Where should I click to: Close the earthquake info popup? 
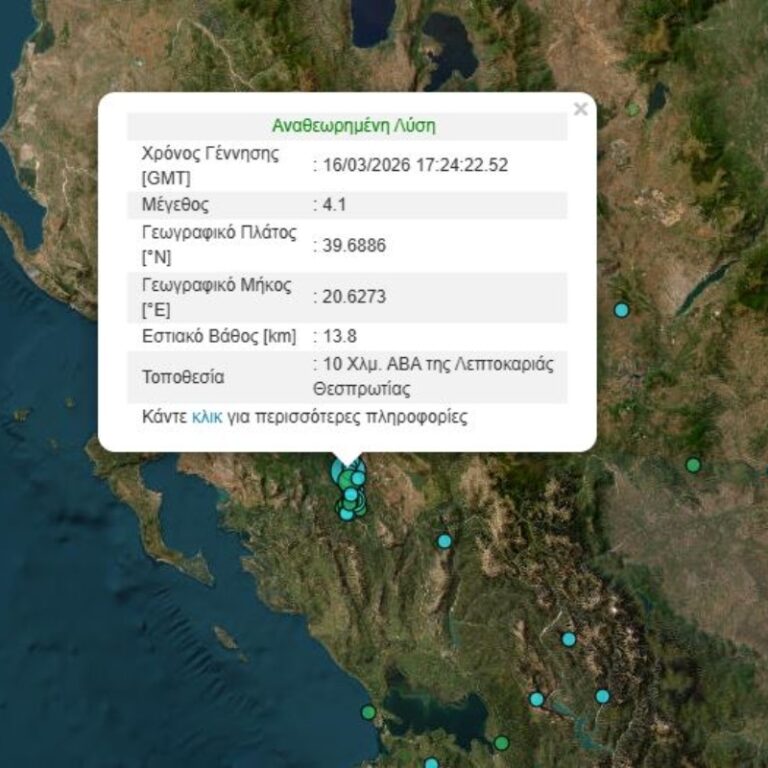(580, 109)
